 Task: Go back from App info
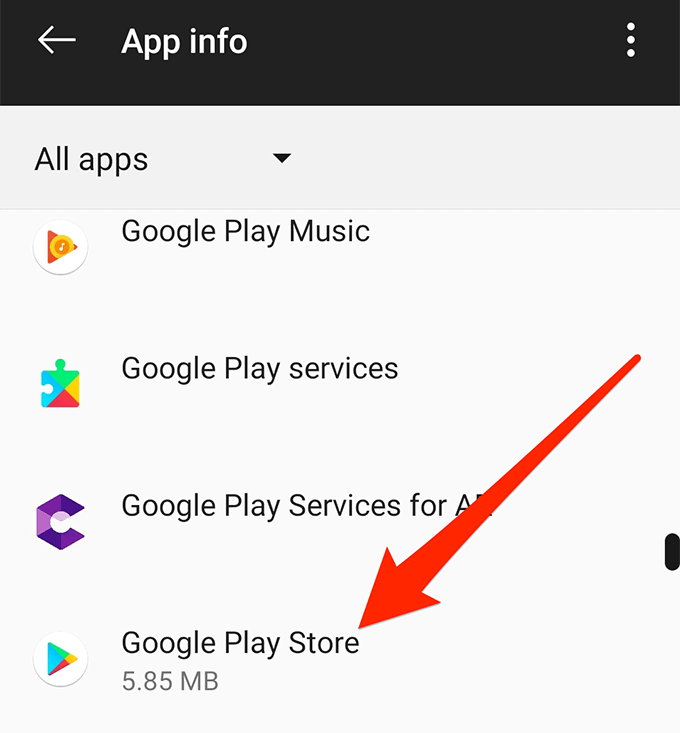(x=57, y=41)
